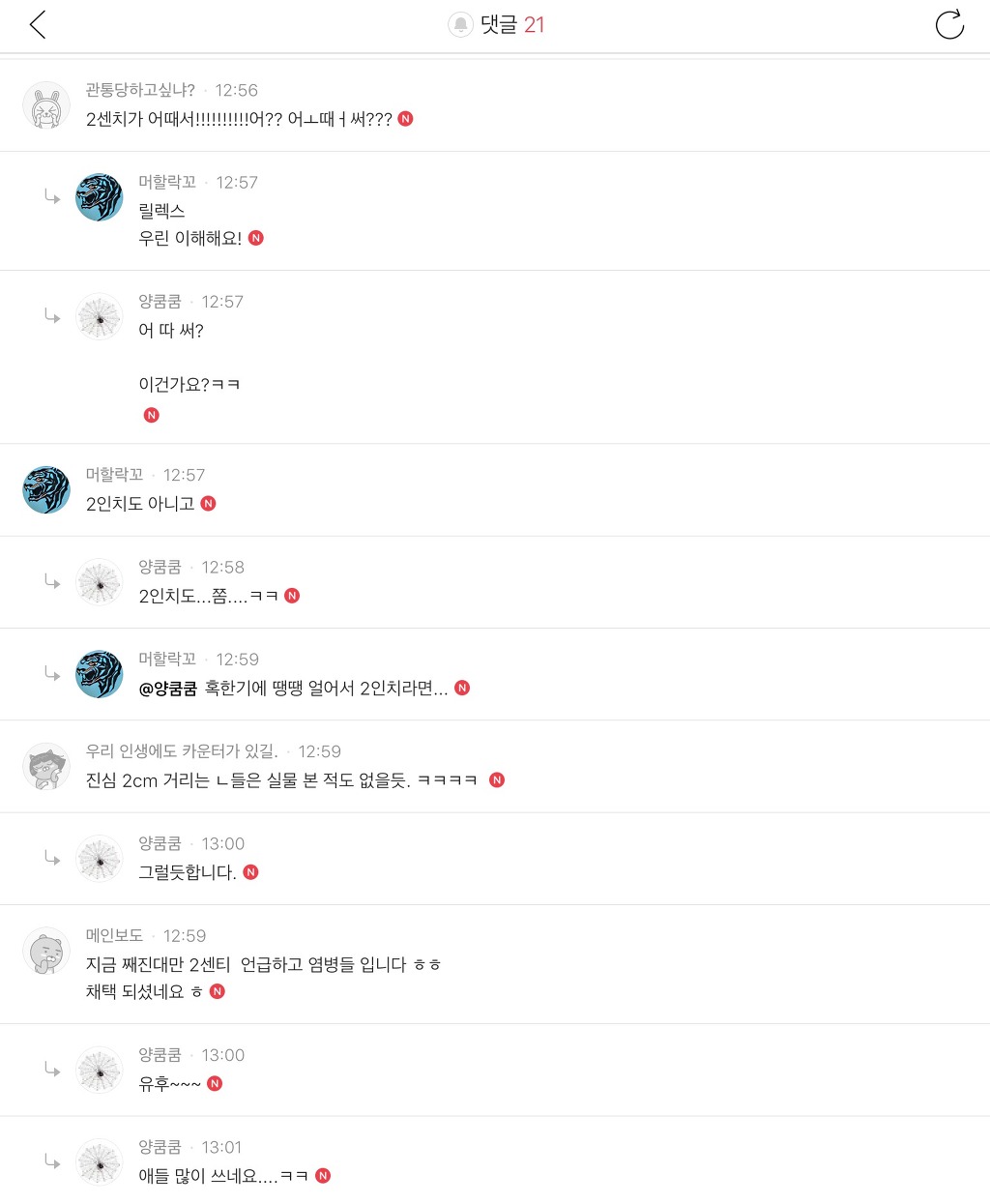This screenshot has width=990, height=1204.
Task: Open 관통당하고싶냐?'s profile picture
Action: click(46, 105)
